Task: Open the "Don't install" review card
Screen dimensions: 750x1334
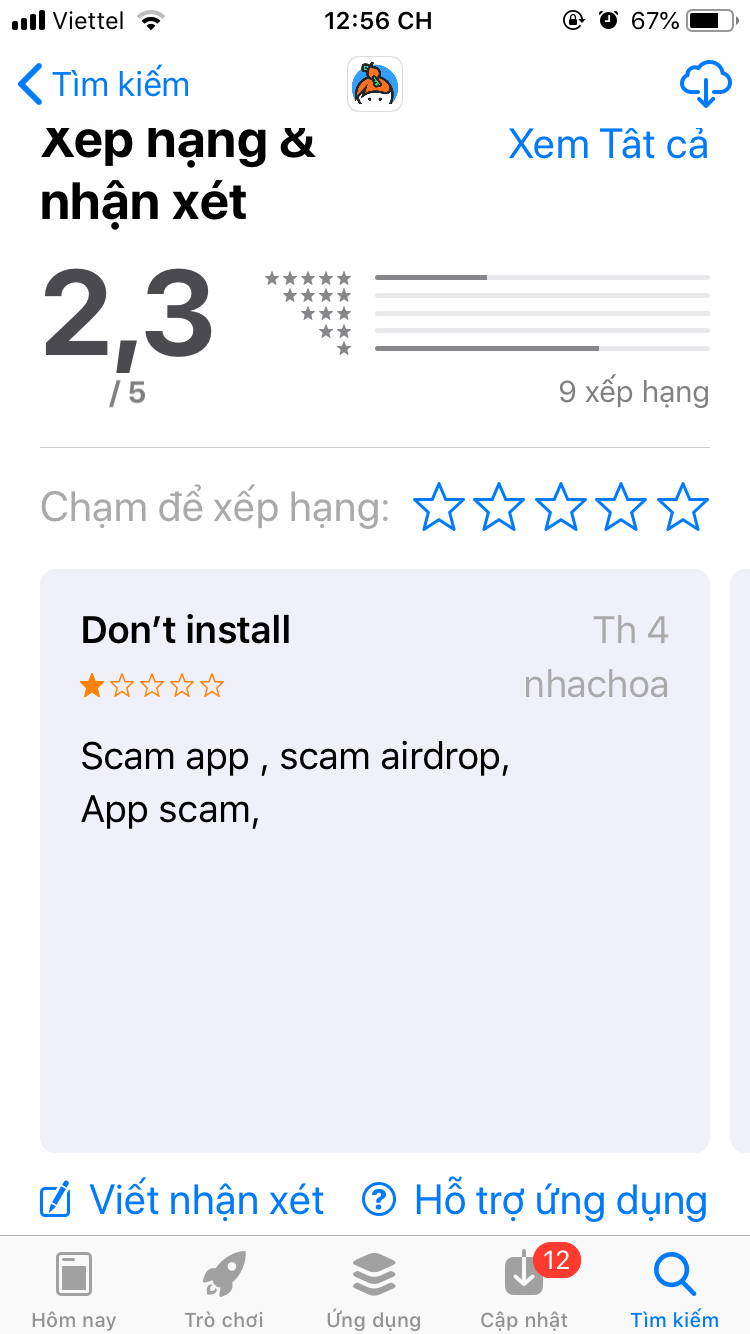Action: (x=375, y=860)
